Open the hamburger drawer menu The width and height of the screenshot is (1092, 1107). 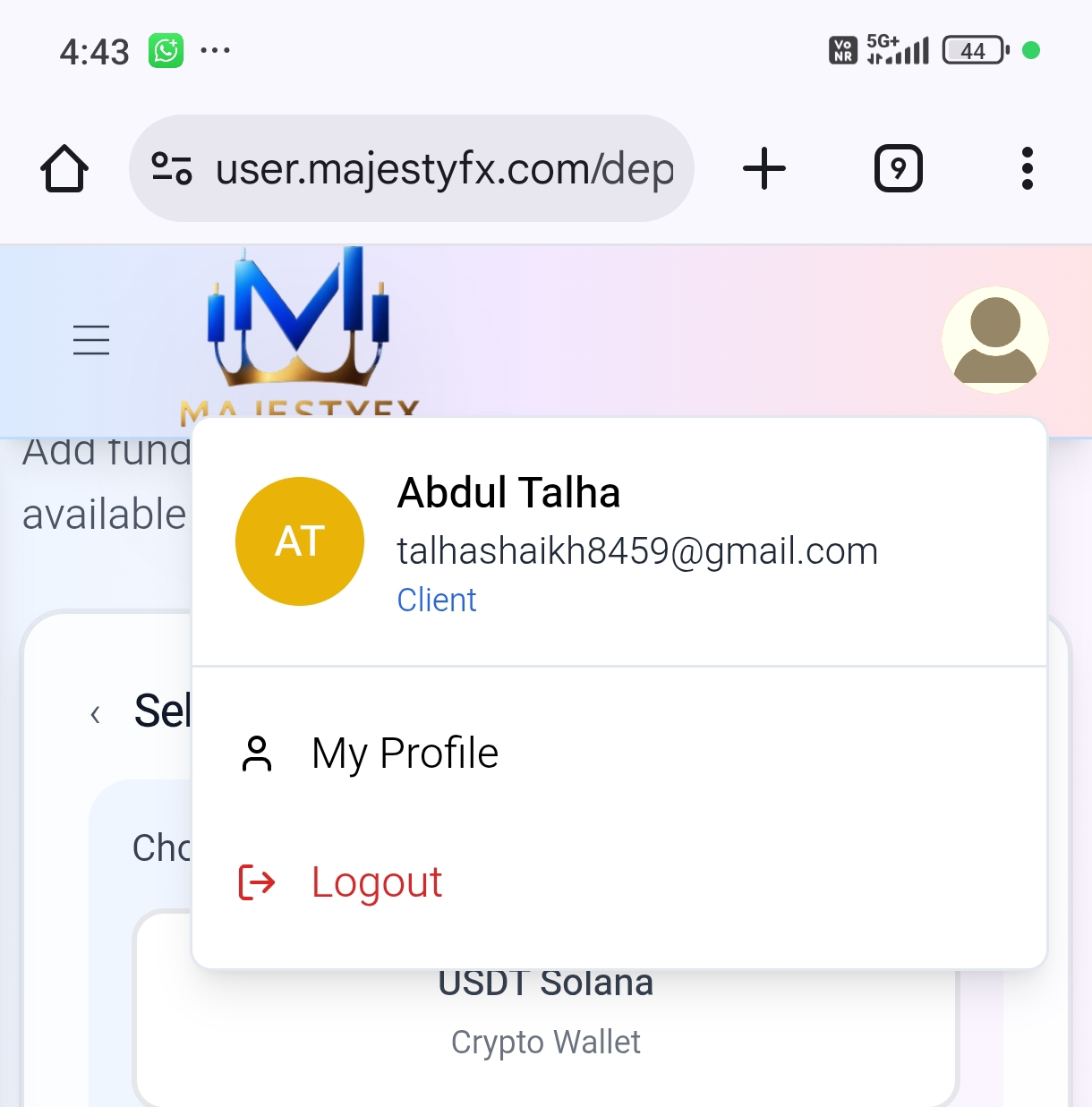[91, 340]
